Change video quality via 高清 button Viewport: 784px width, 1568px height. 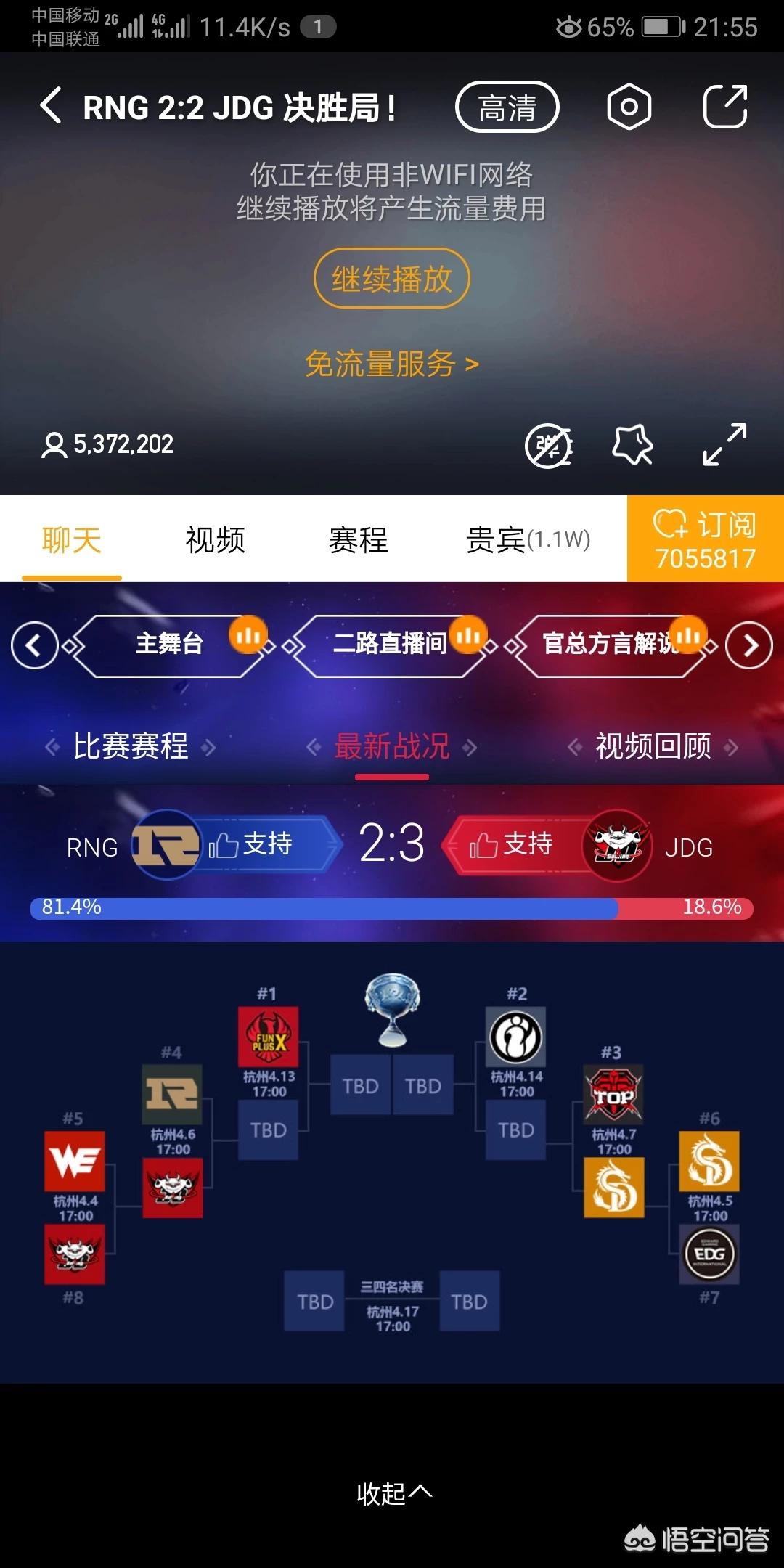(x=507, y=107)
